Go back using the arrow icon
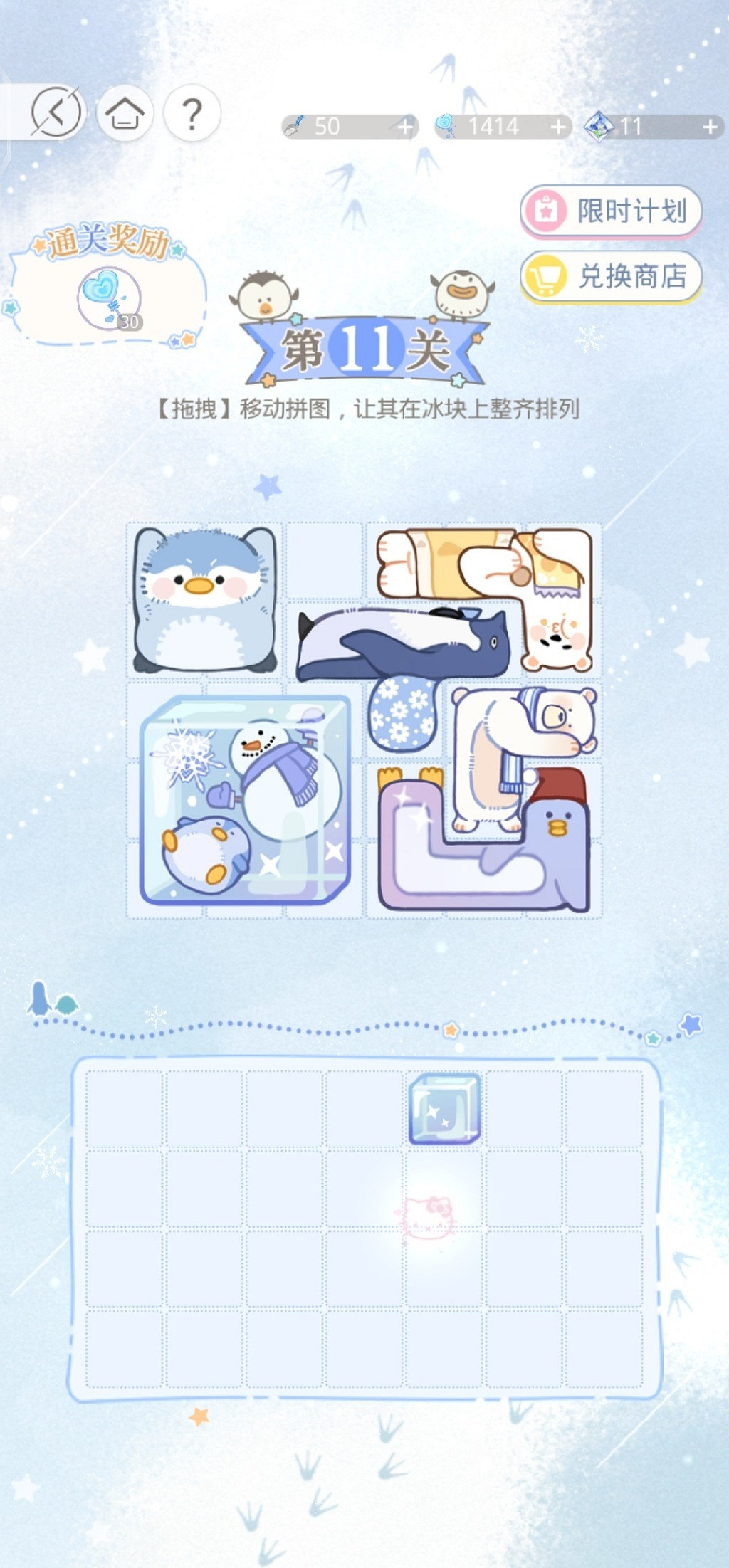The width and height of the screenshot is (729, 1568). click(56, 112)
